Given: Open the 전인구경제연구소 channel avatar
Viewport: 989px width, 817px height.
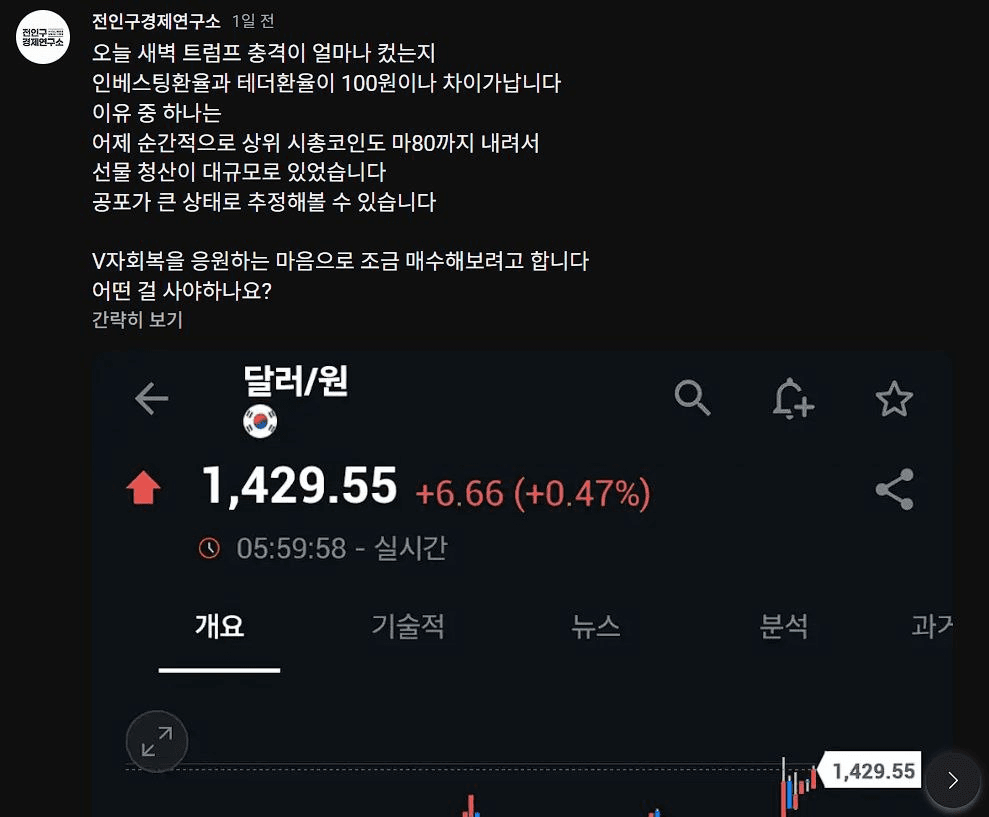Looking at the screenshot, I should pos(43,37).
